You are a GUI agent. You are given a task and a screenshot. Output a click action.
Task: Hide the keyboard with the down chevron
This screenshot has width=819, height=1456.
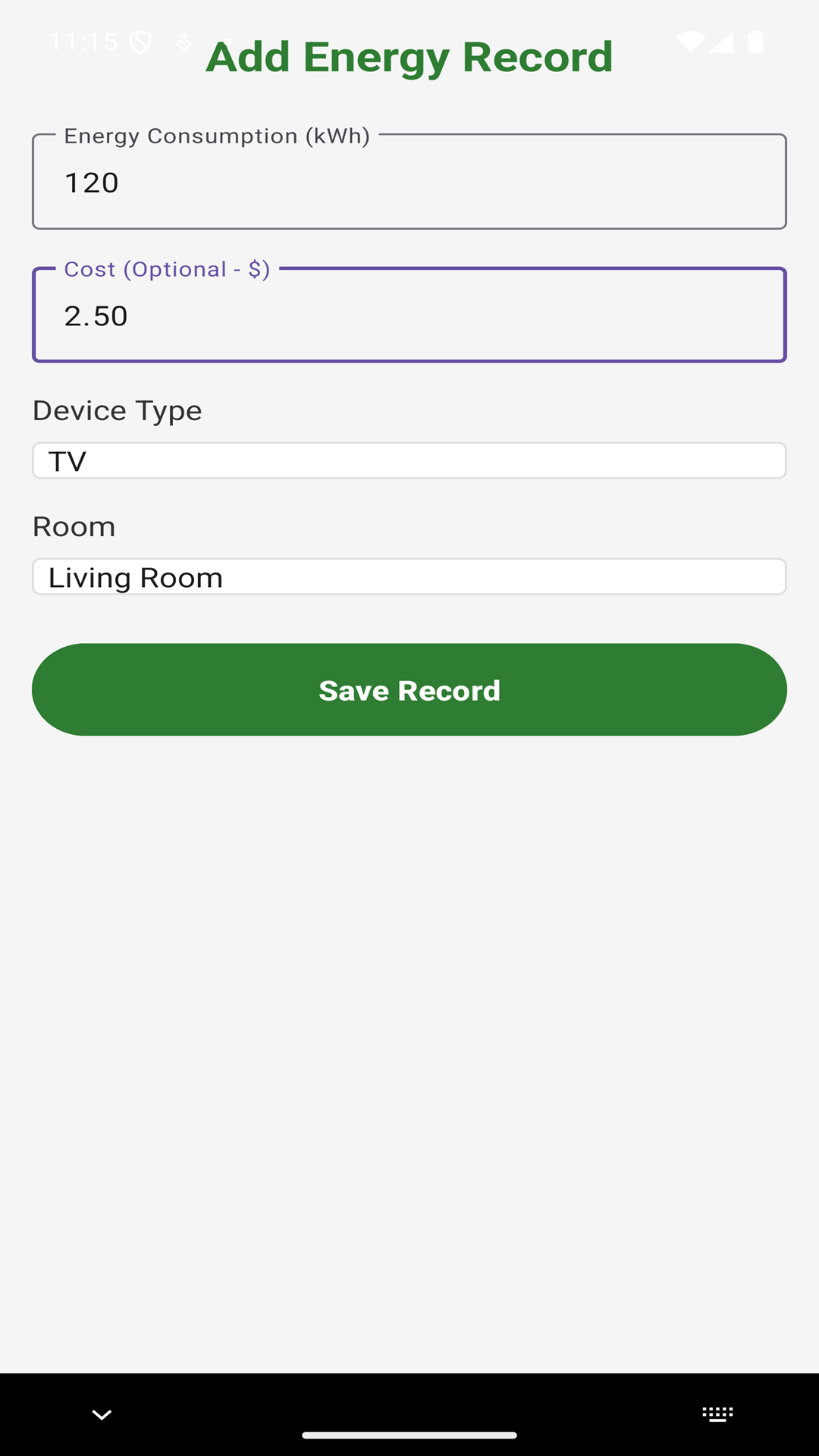pos(102,1414)
